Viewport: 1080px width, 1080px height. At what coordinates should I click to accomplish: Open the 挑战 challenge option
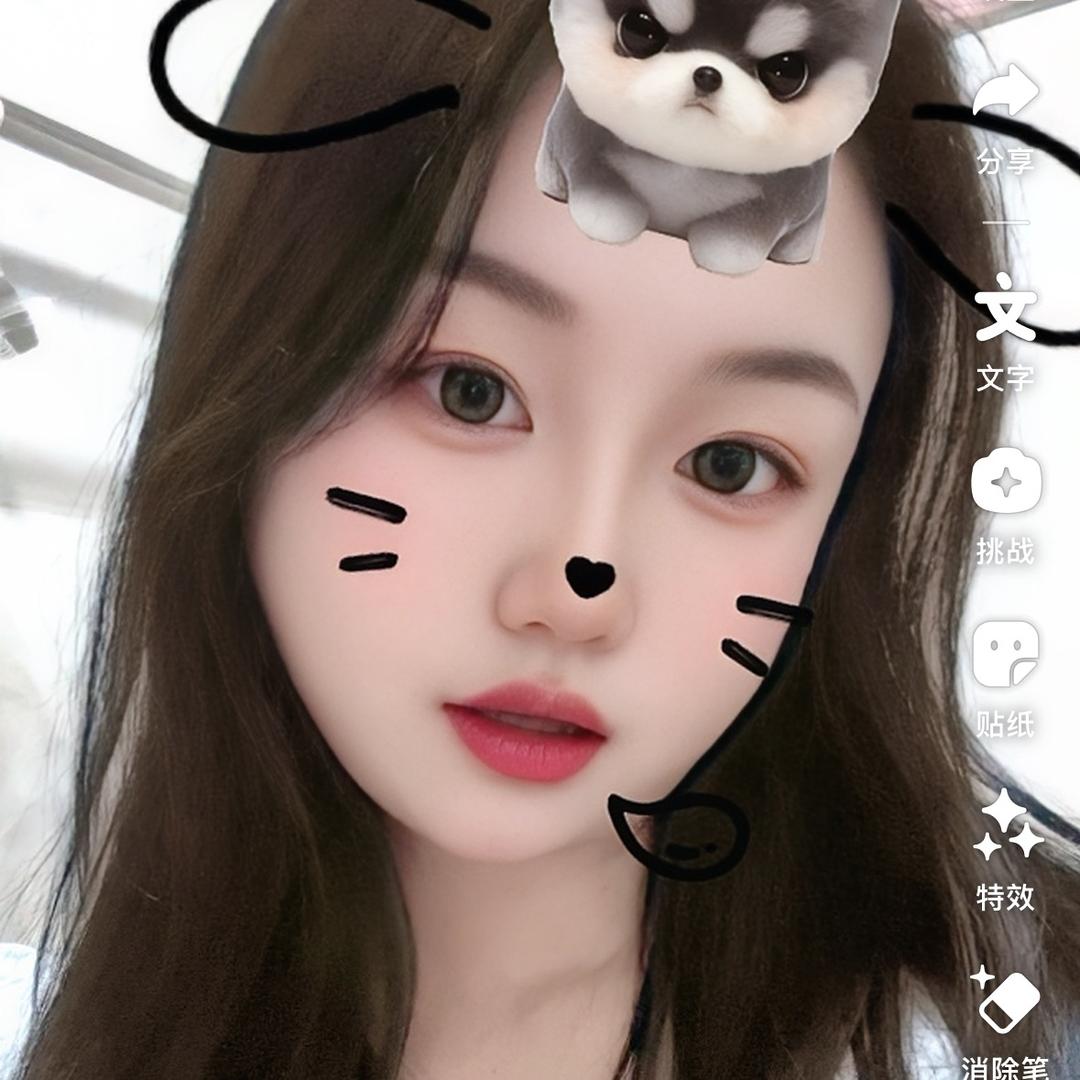point(1005,484)
